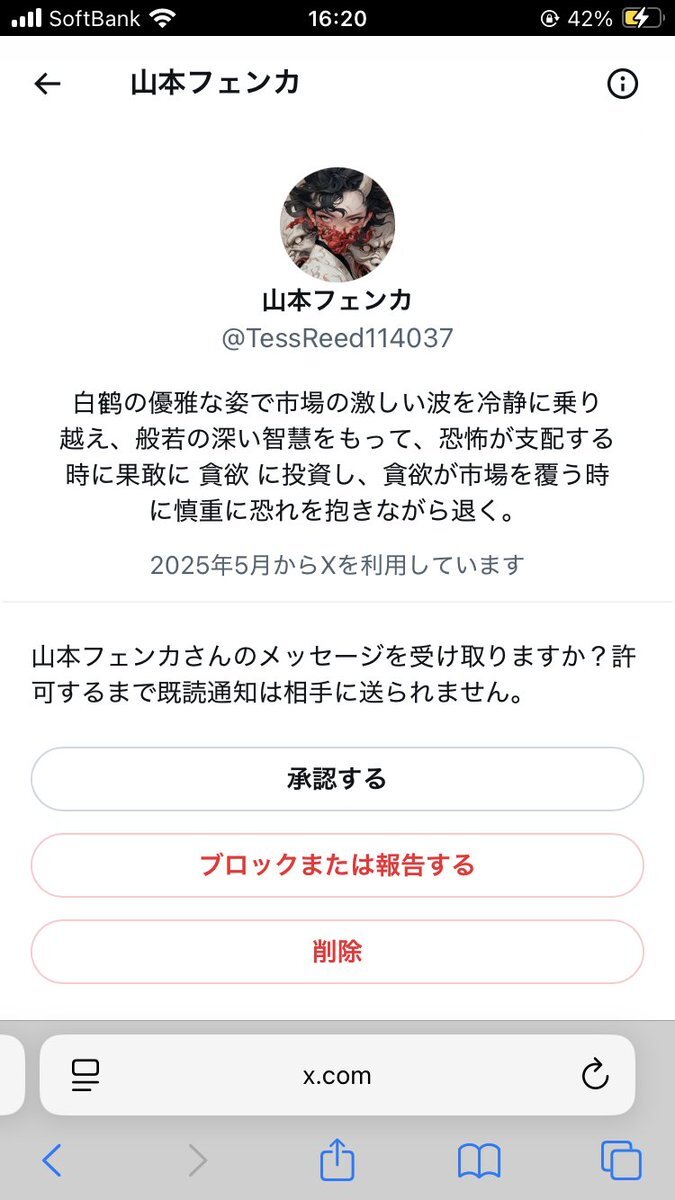Reload the x.com page
This screenshot has height=1200, width=675.
point(594,1075)
